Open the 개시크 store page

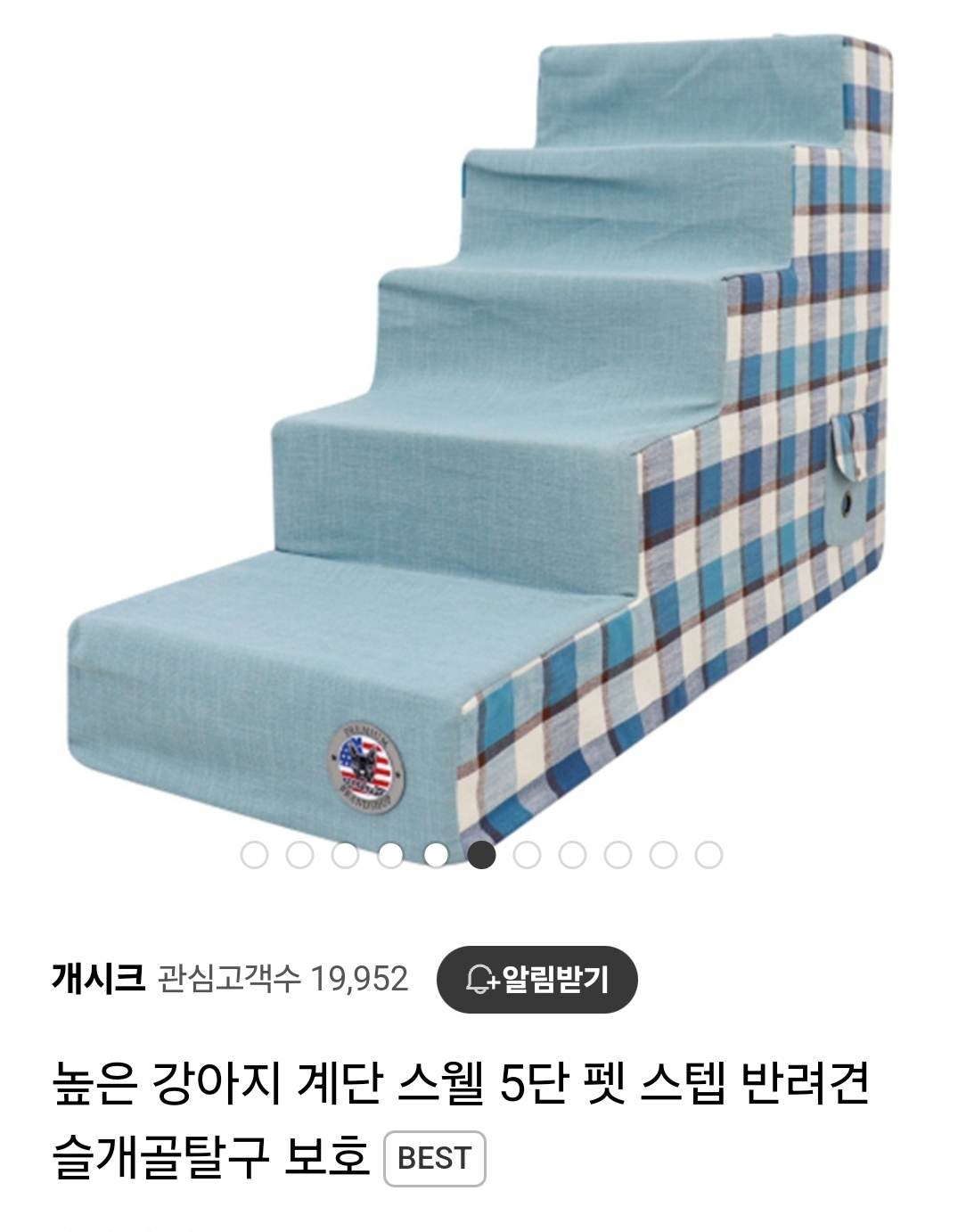(x=98, y=979)
